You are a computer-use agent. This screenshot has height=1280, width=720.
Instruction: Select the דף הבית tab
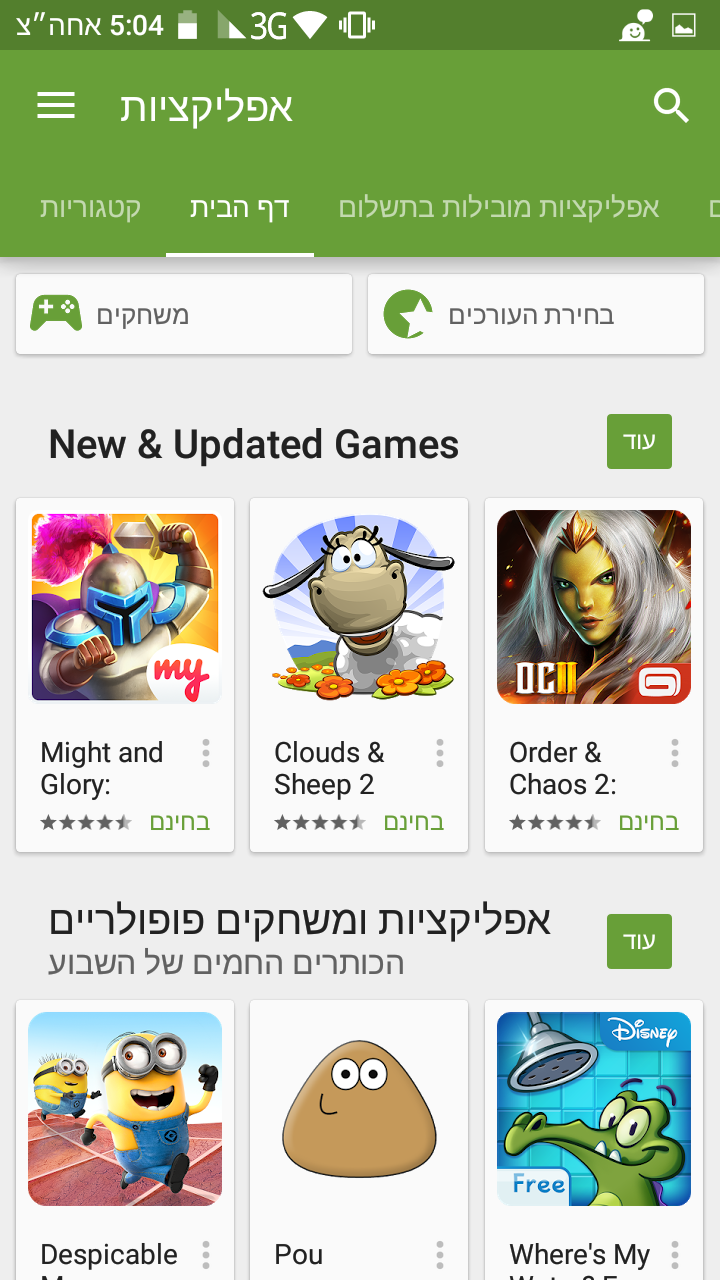[x=240, y=208]
